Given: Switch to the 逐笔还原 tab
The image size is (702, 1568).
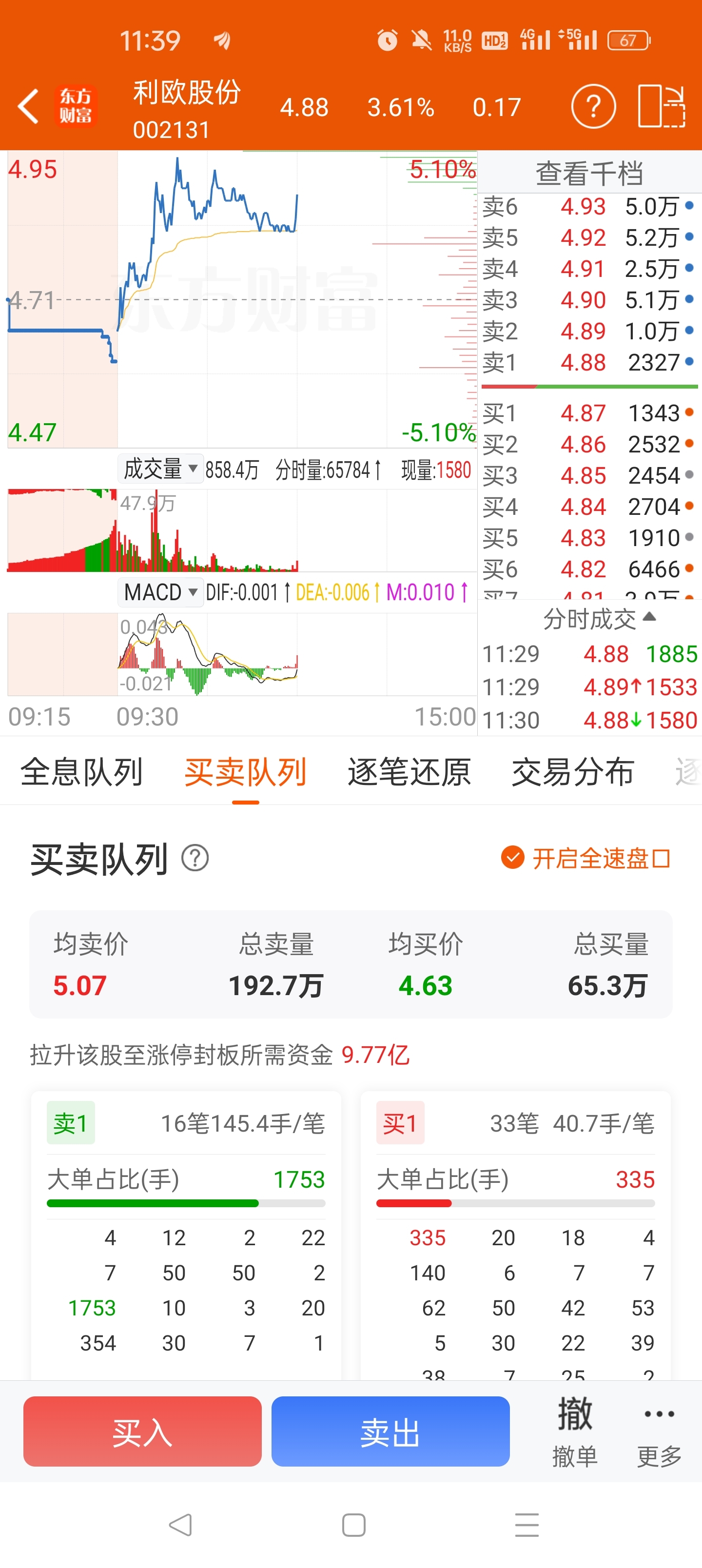Looking at the screenshot, I should tap(409, 772).
